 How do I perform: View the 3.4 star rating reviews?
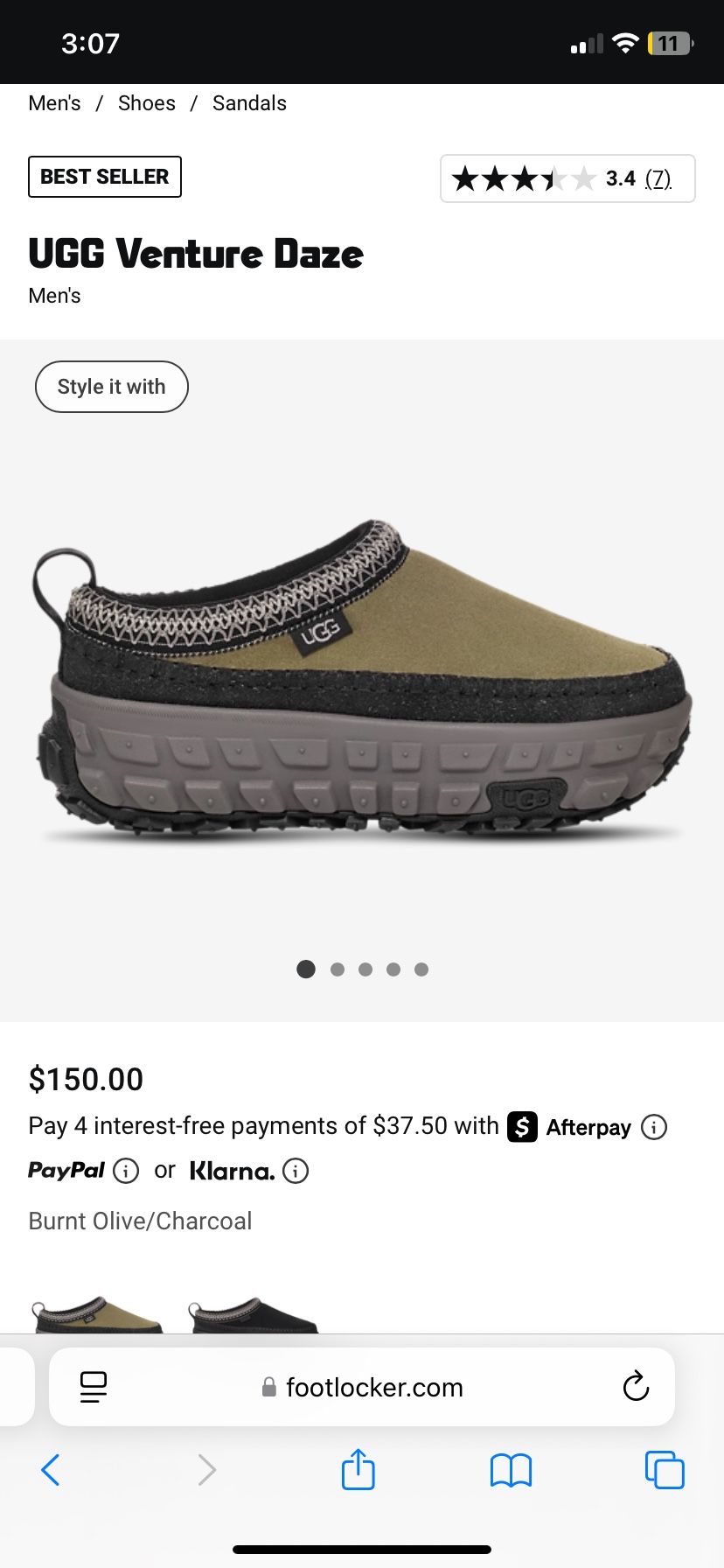coord(567,178)
